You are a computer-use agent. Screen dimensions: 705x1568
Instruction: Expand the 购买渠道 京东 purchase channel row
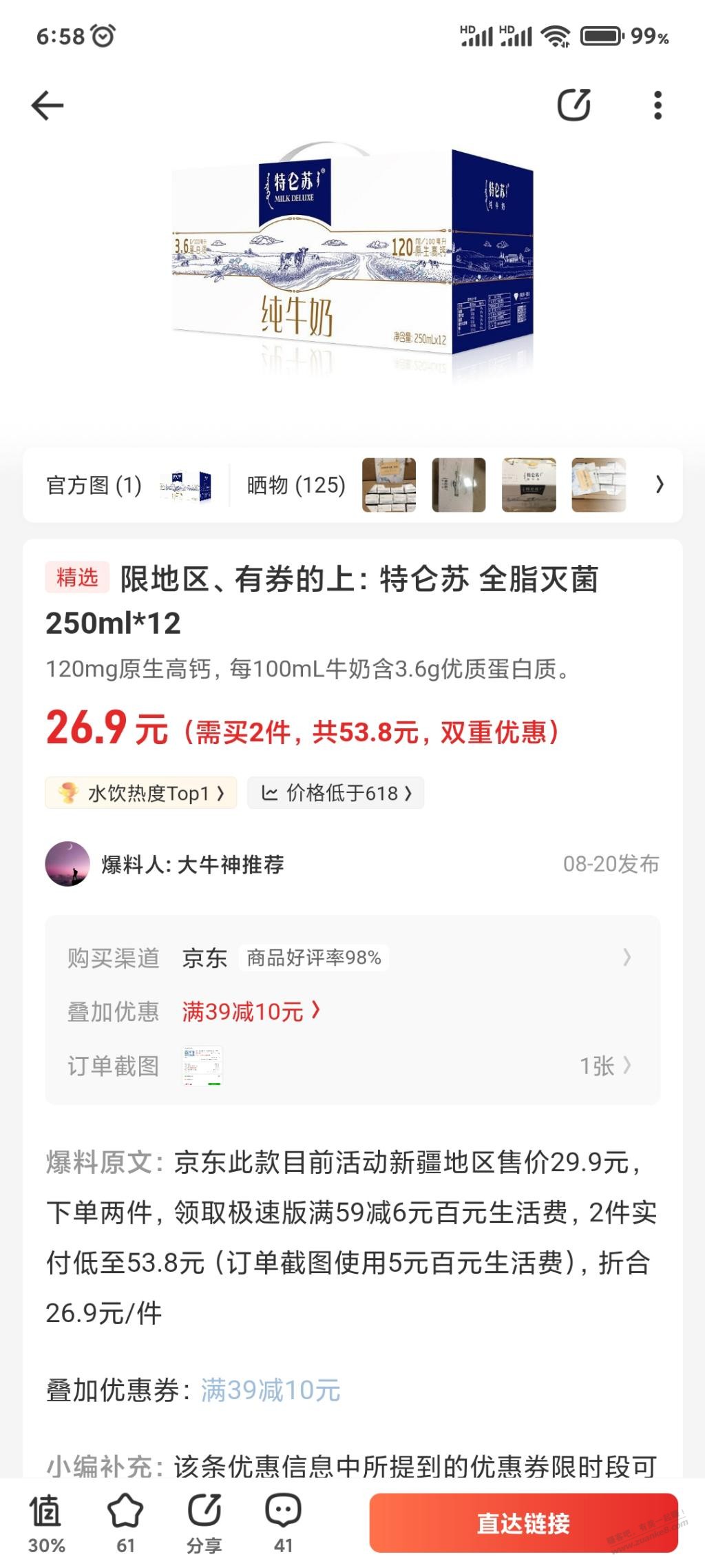pos(344,957)
